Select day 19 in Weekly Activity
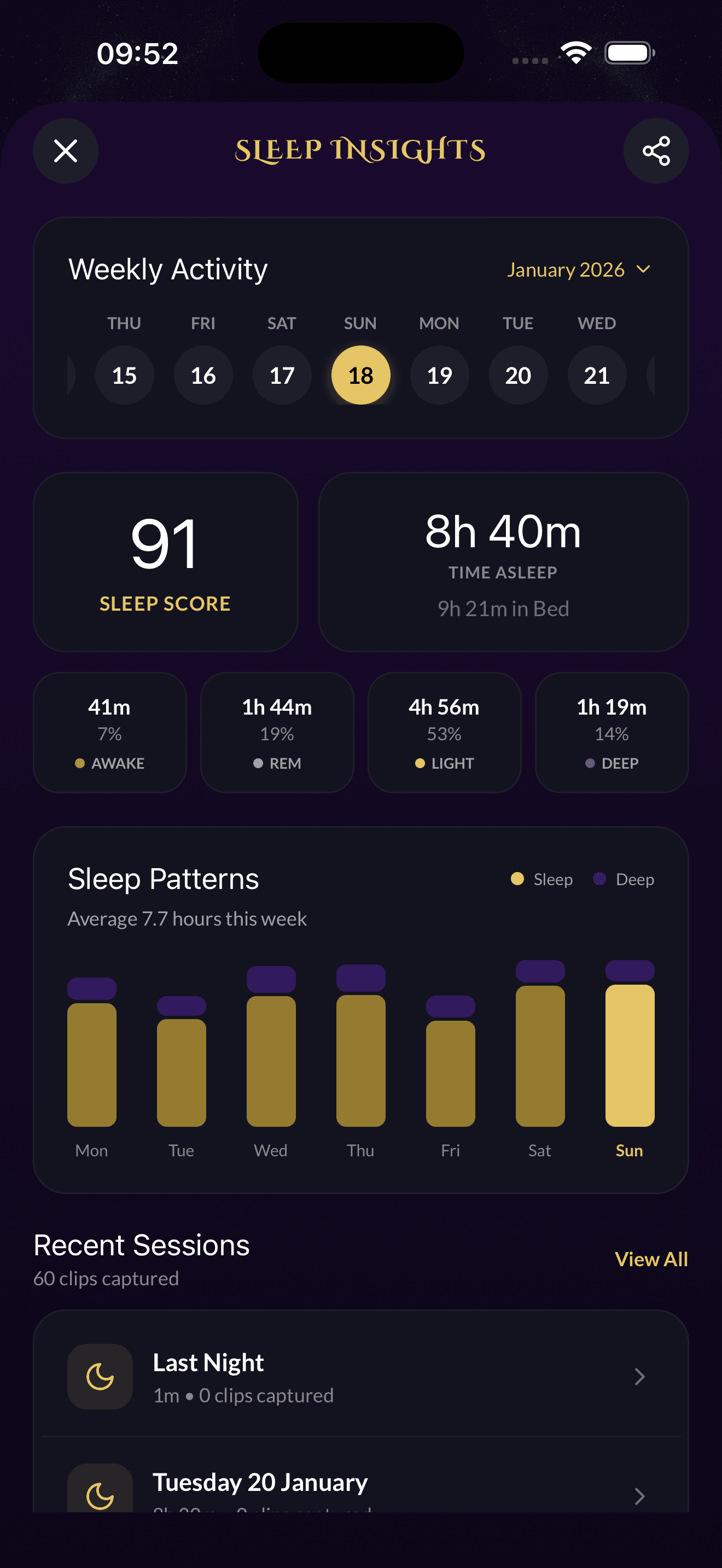The width and height of the screenshot is (722, 1568). 440,375
